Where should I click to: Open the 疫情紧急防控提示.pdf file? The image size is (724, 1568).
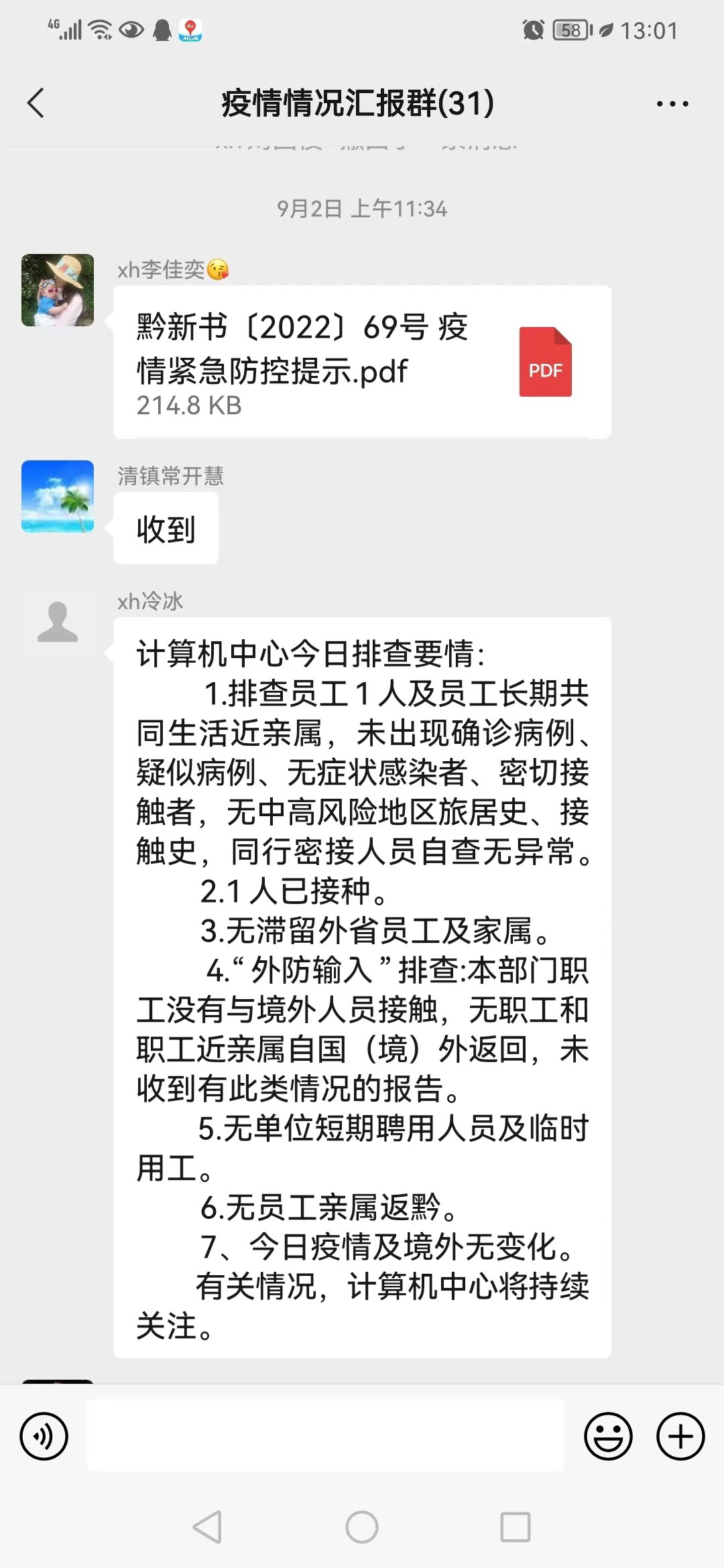tap(362, 363)
